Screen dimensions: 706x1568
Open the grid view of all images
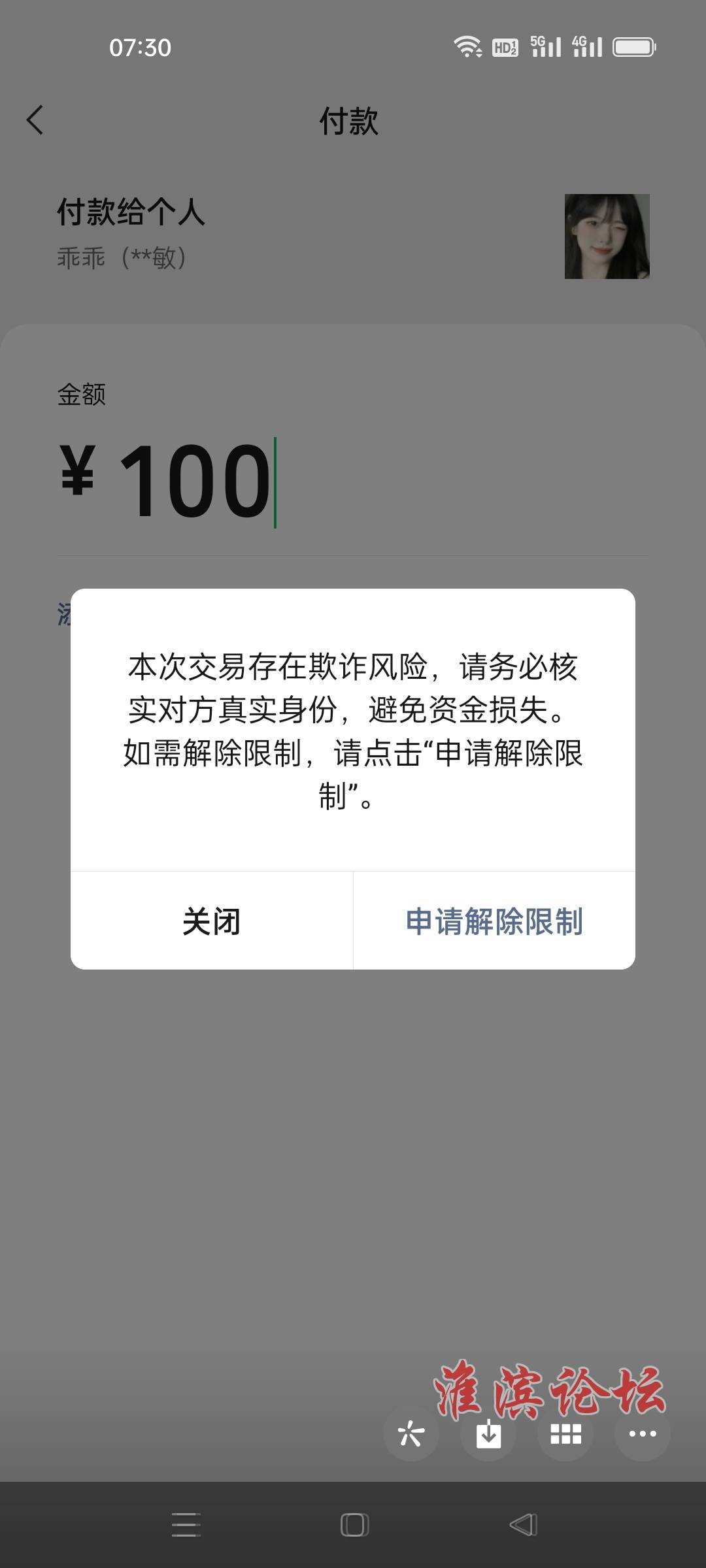point(565,1434)
